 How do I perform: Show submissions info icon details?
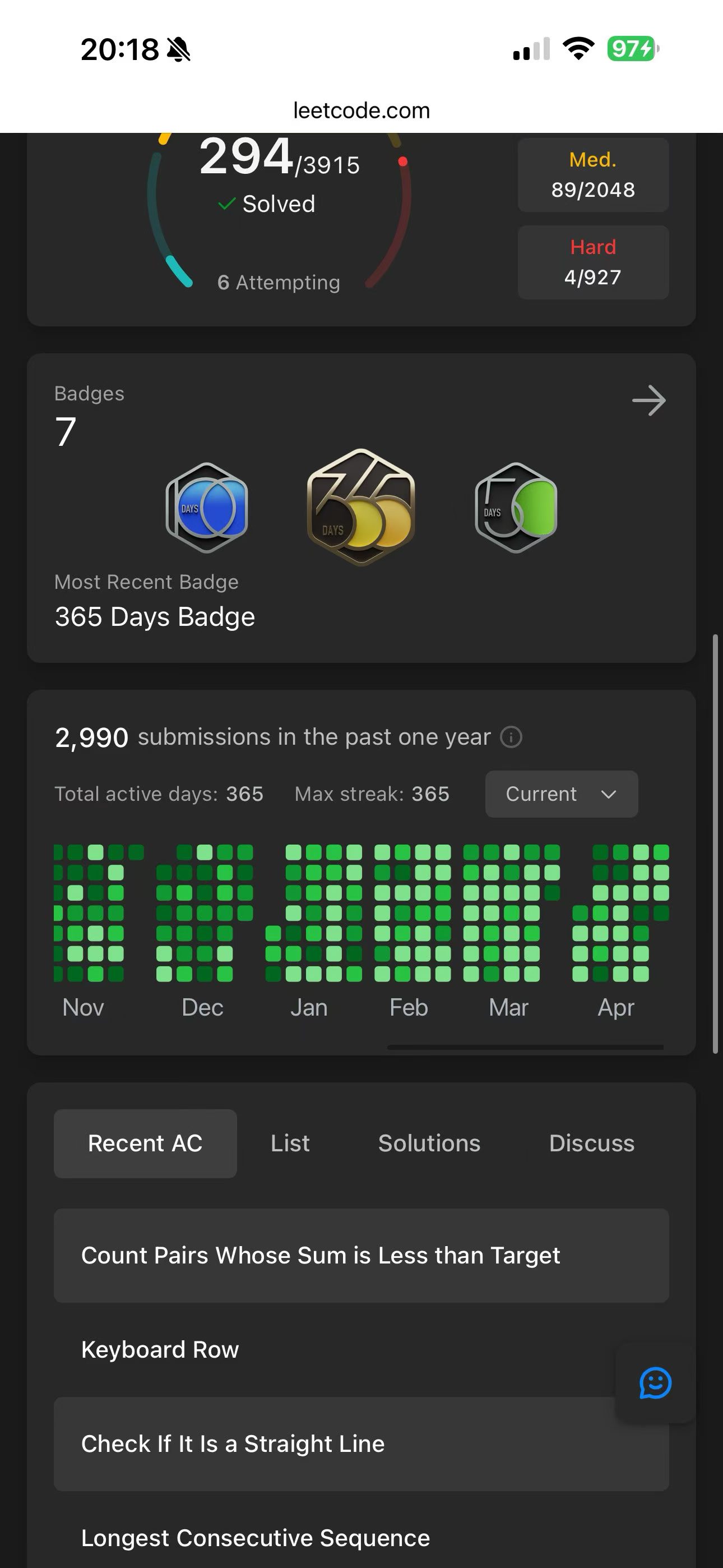pyautogui.click(x=511, y=737)
